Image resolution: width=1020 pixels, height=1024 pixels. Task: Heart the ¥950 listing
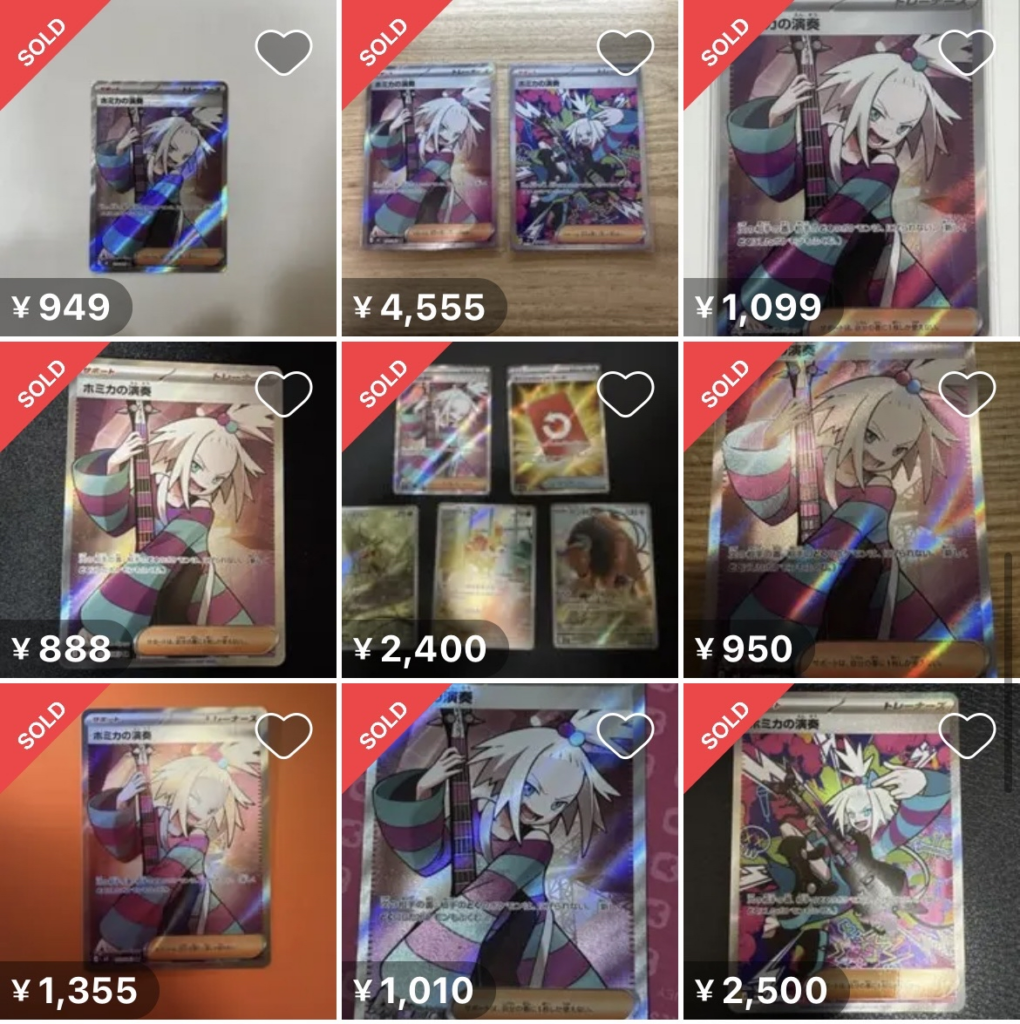(967, 394)
